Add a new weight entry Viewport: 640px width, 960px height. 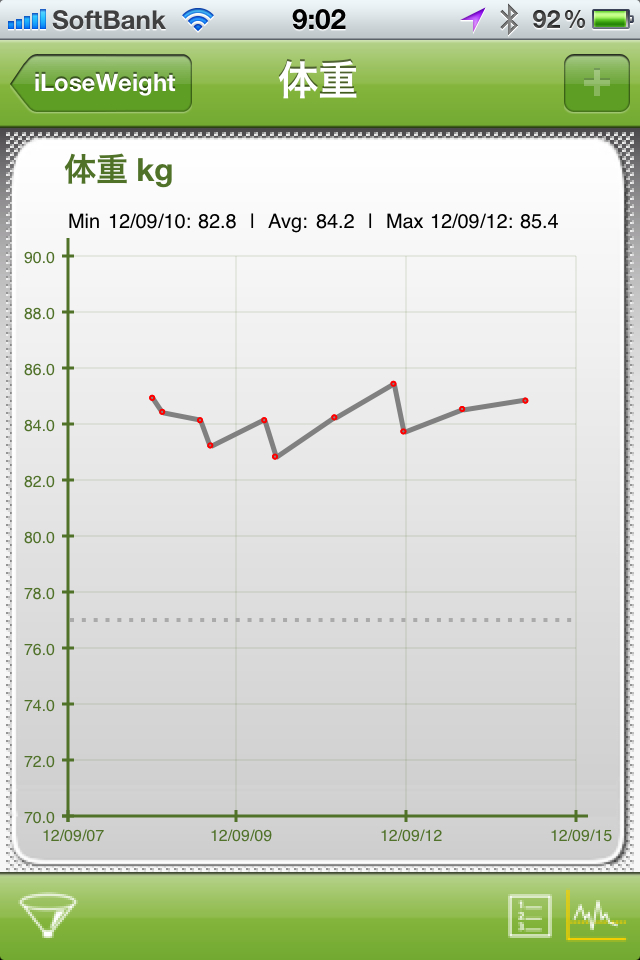click(596, 83)
